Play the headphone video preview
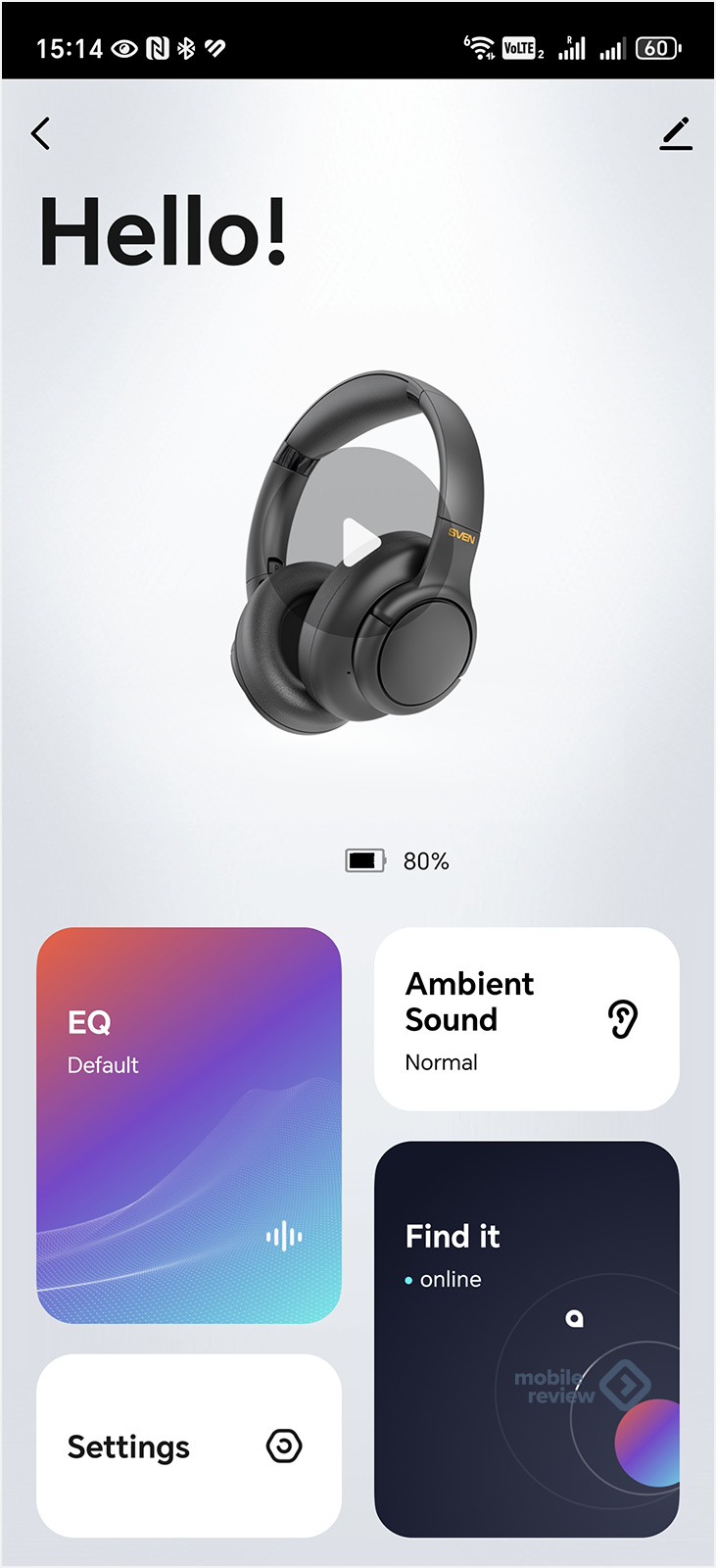Image resolution: width=716 pixels, height=1568 pixels. click(360, 542)
